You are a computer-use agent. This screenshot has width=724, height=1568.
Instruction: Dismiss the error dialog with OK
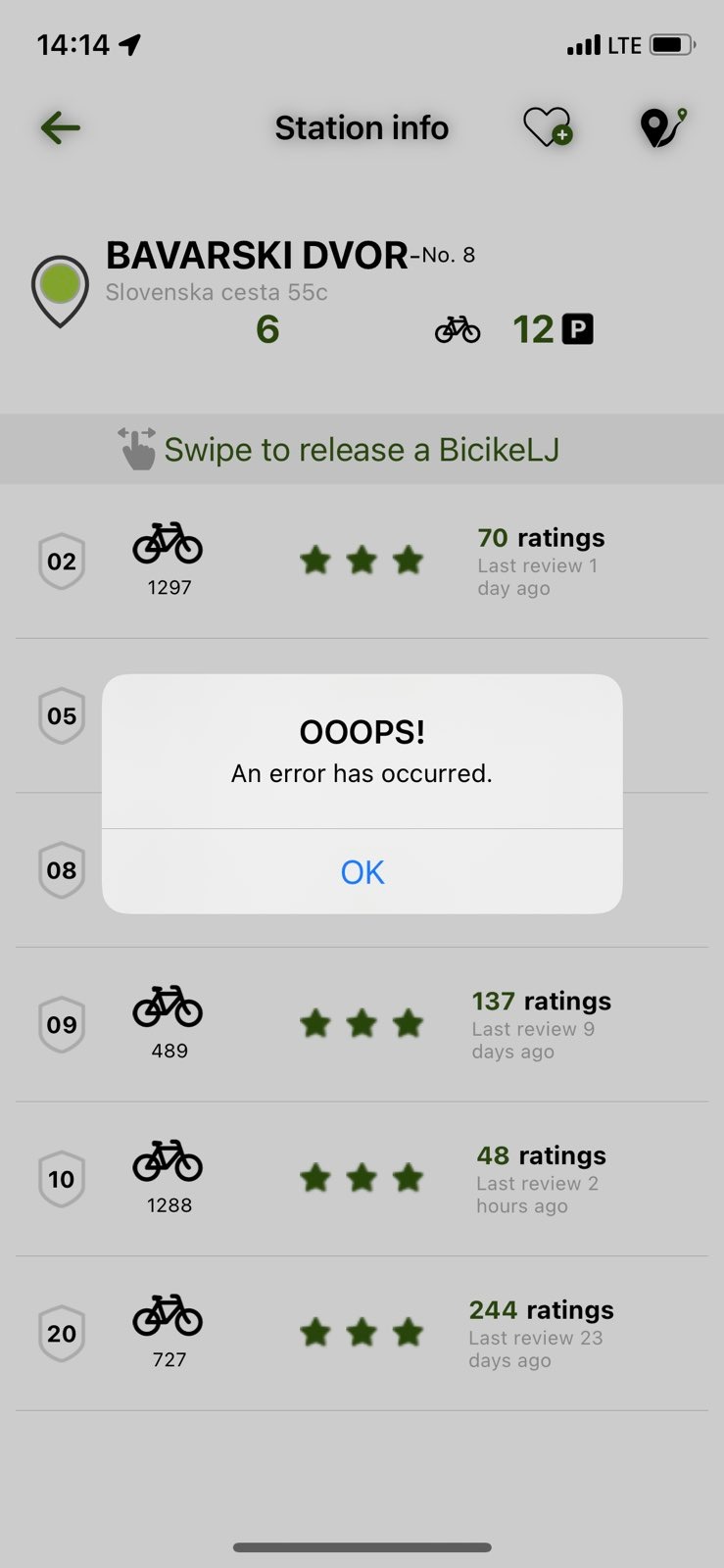coord(362,871)
